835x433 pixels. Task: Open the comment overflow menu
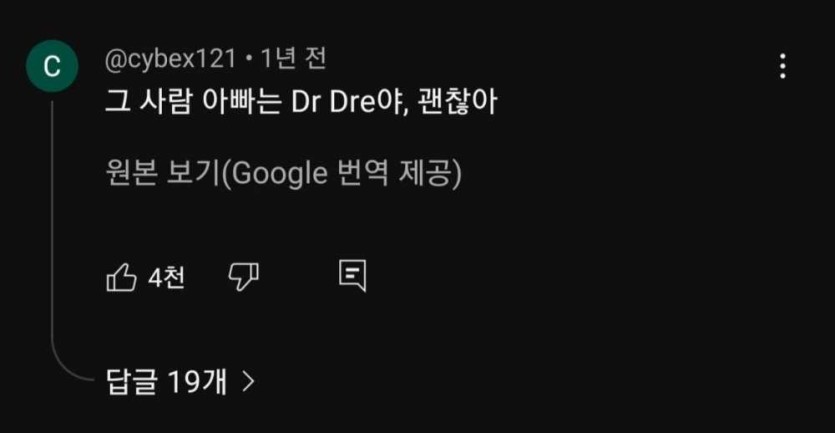click(782, 67)
